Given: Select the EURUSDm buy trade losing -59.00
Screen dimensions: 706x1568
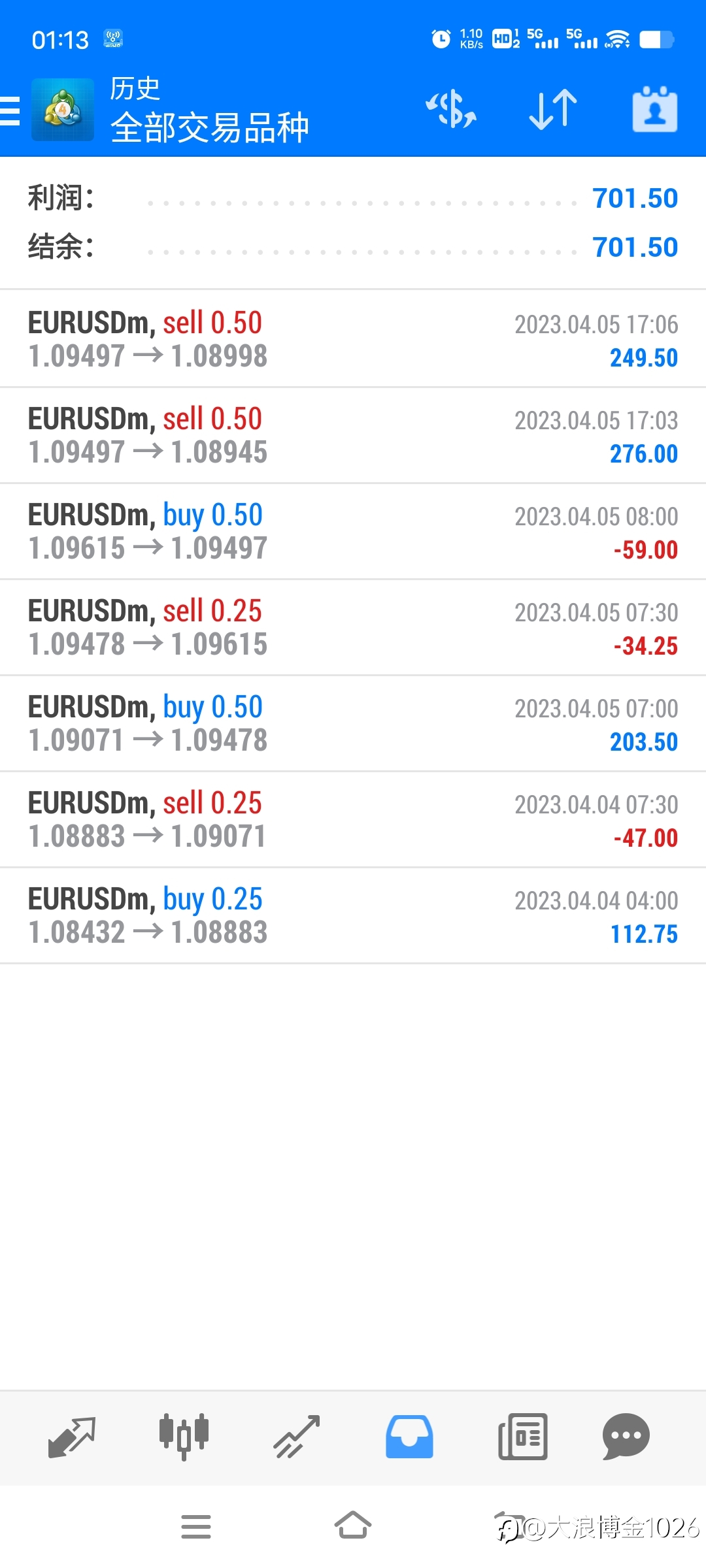Looking at the screenshot, I should (353, 532).
